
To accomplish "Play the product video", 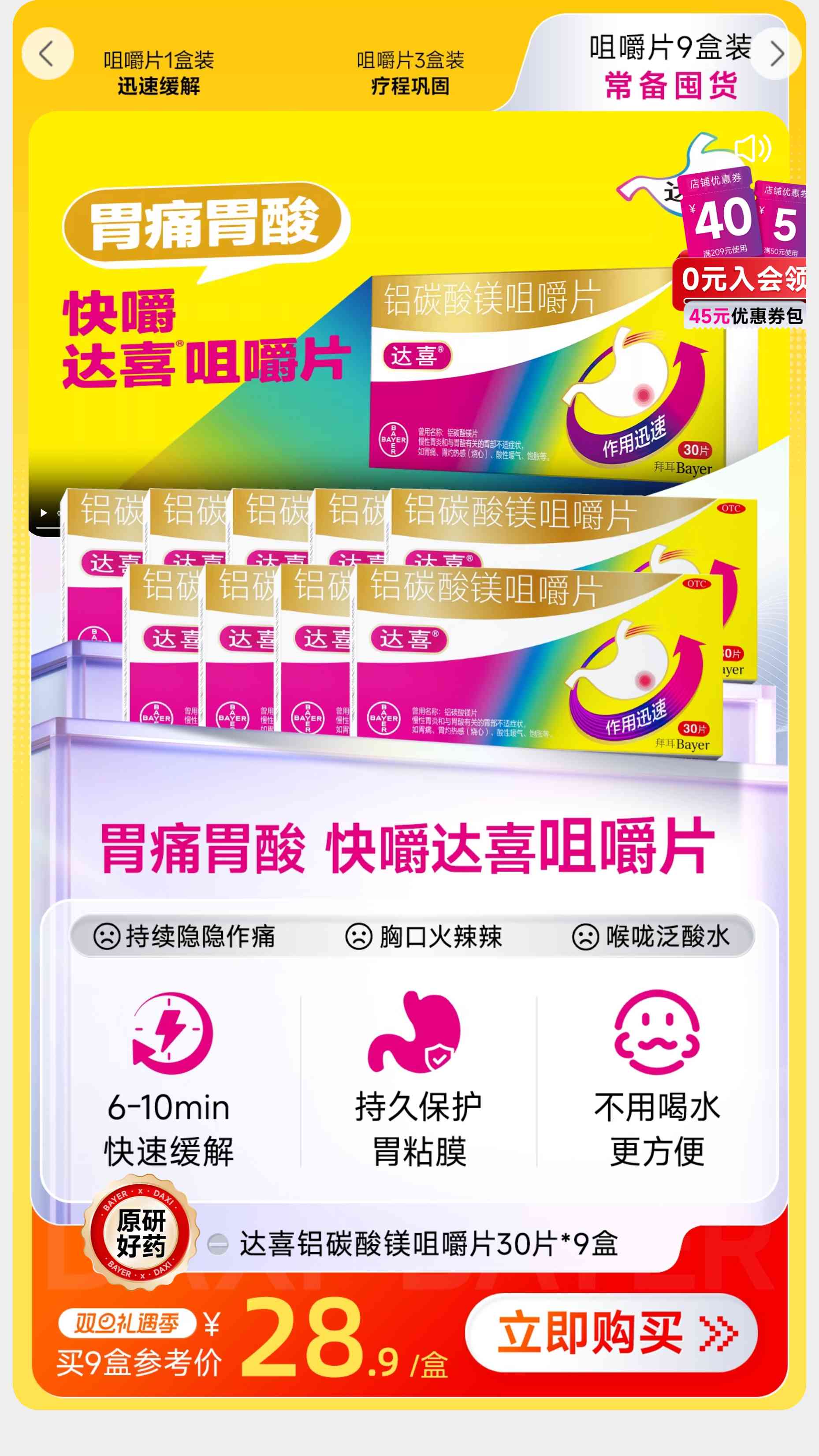I will [44, 513].
